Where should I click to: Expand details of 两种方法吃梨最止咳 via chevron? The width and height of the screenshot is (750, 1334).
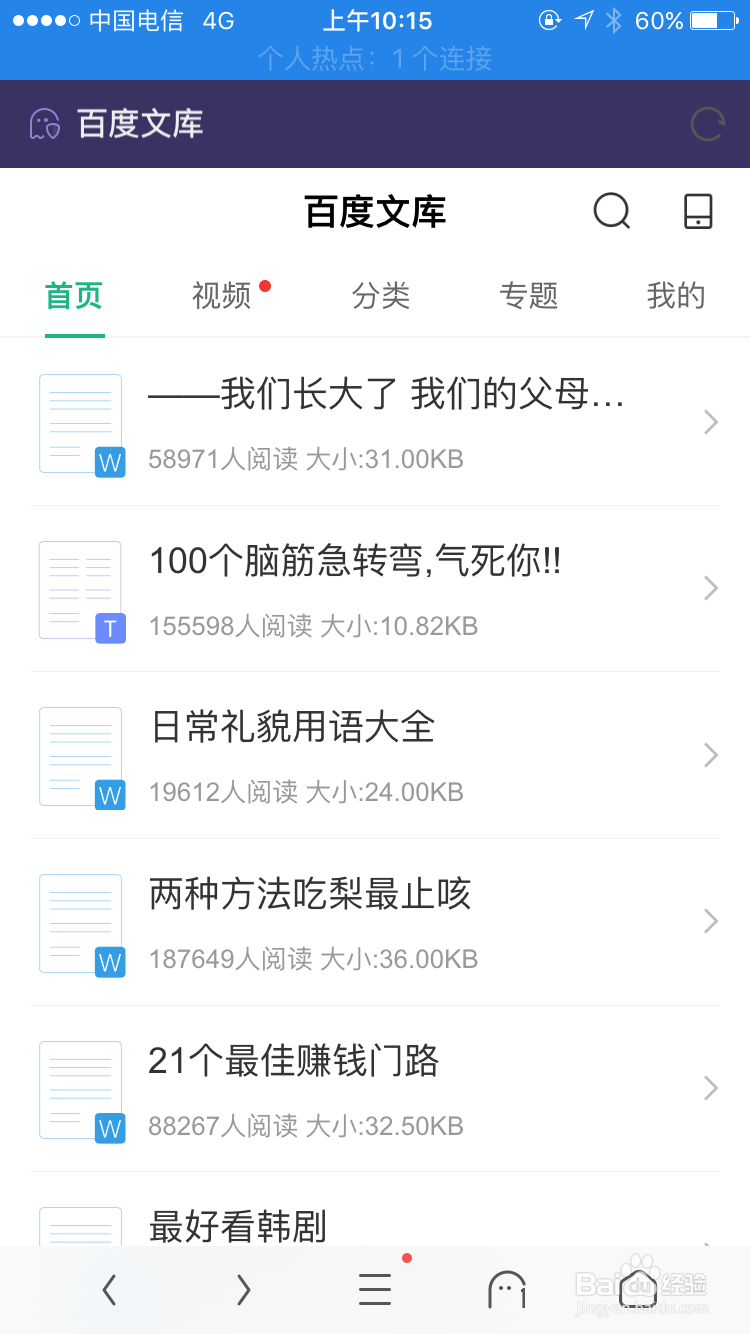click(710, 921)
